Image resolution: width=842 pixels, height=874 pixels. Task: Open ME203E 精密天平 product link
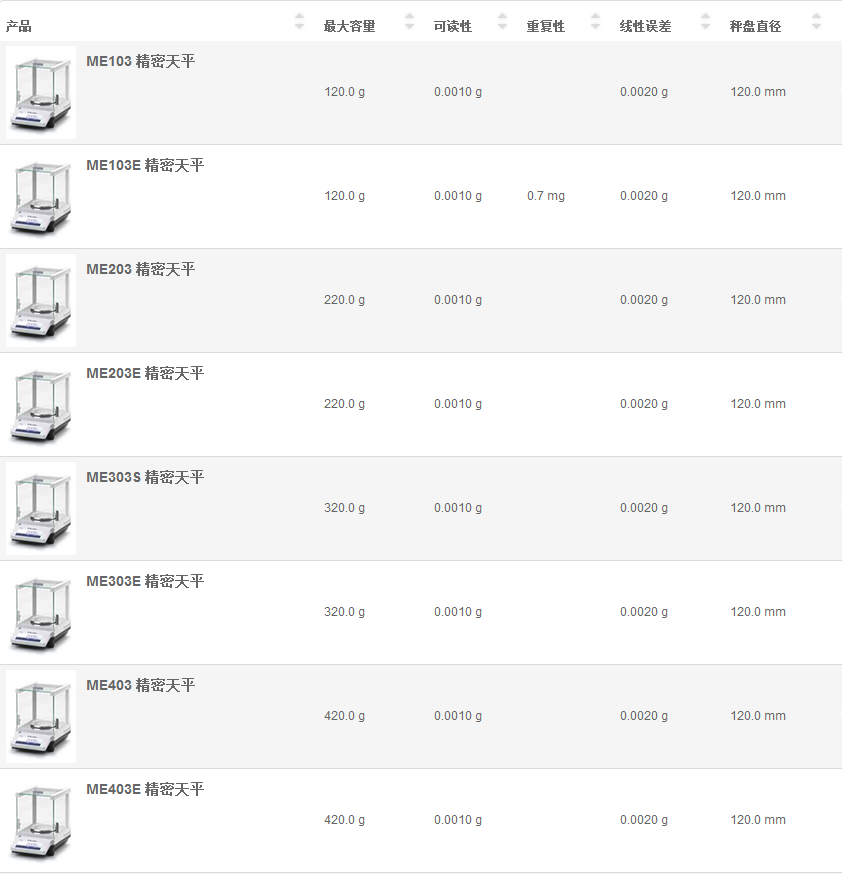pyautogui.click(x=145, y=374)
